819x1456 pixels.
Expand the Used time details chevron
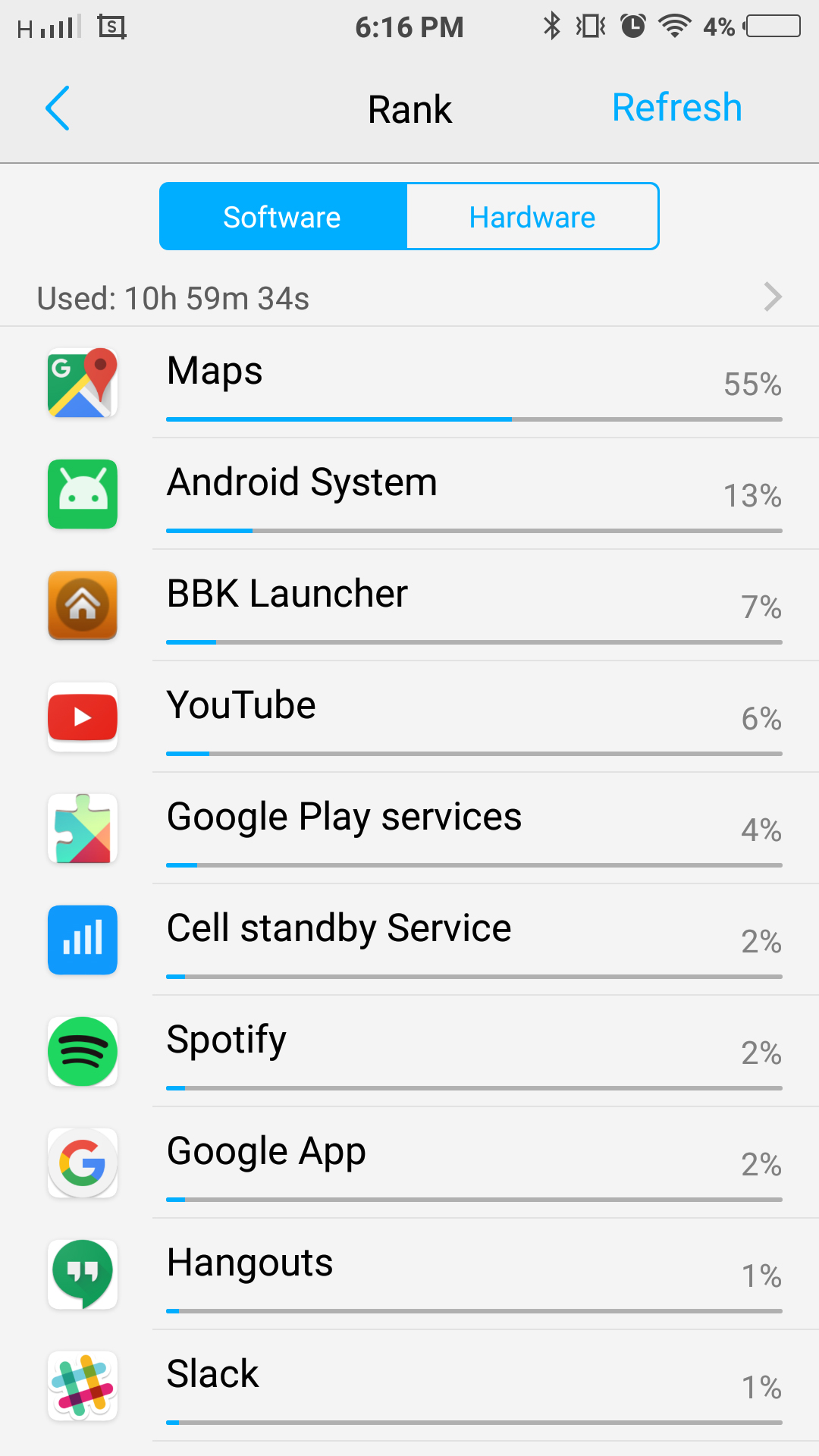coord(772,297)
